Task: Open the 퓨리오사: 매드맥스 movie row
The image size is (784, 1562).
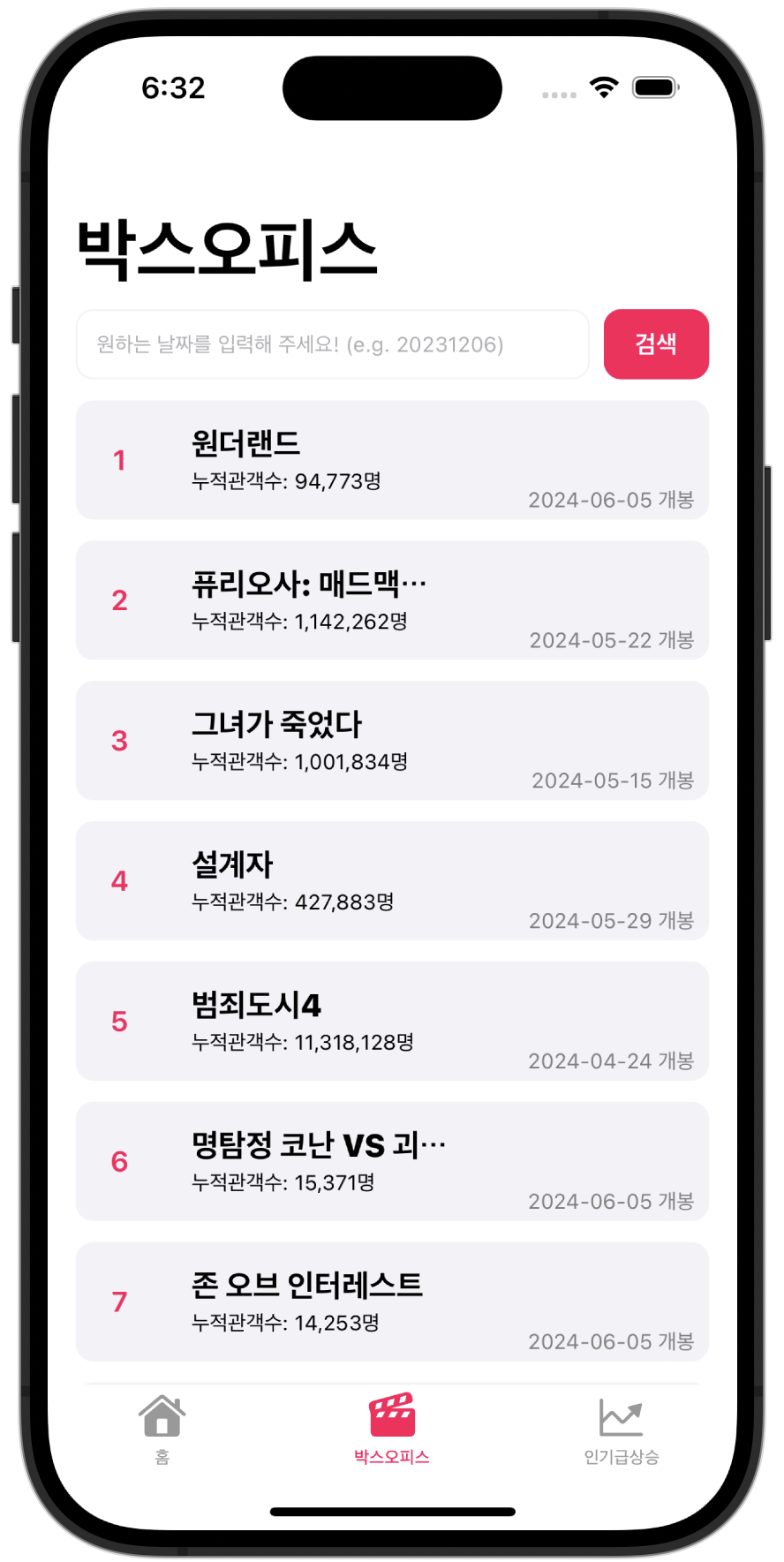Action: pos(392,600)
